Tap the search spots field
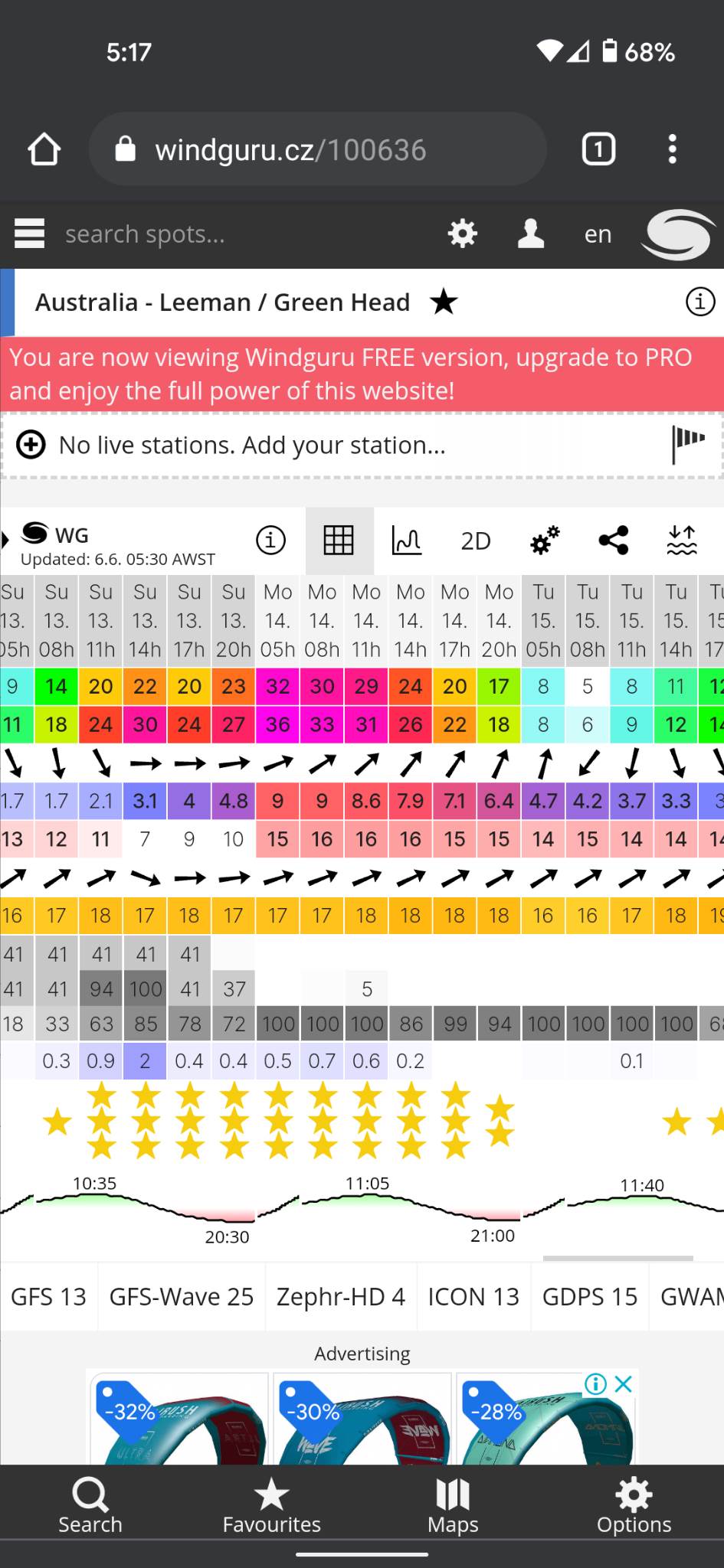 230,234
